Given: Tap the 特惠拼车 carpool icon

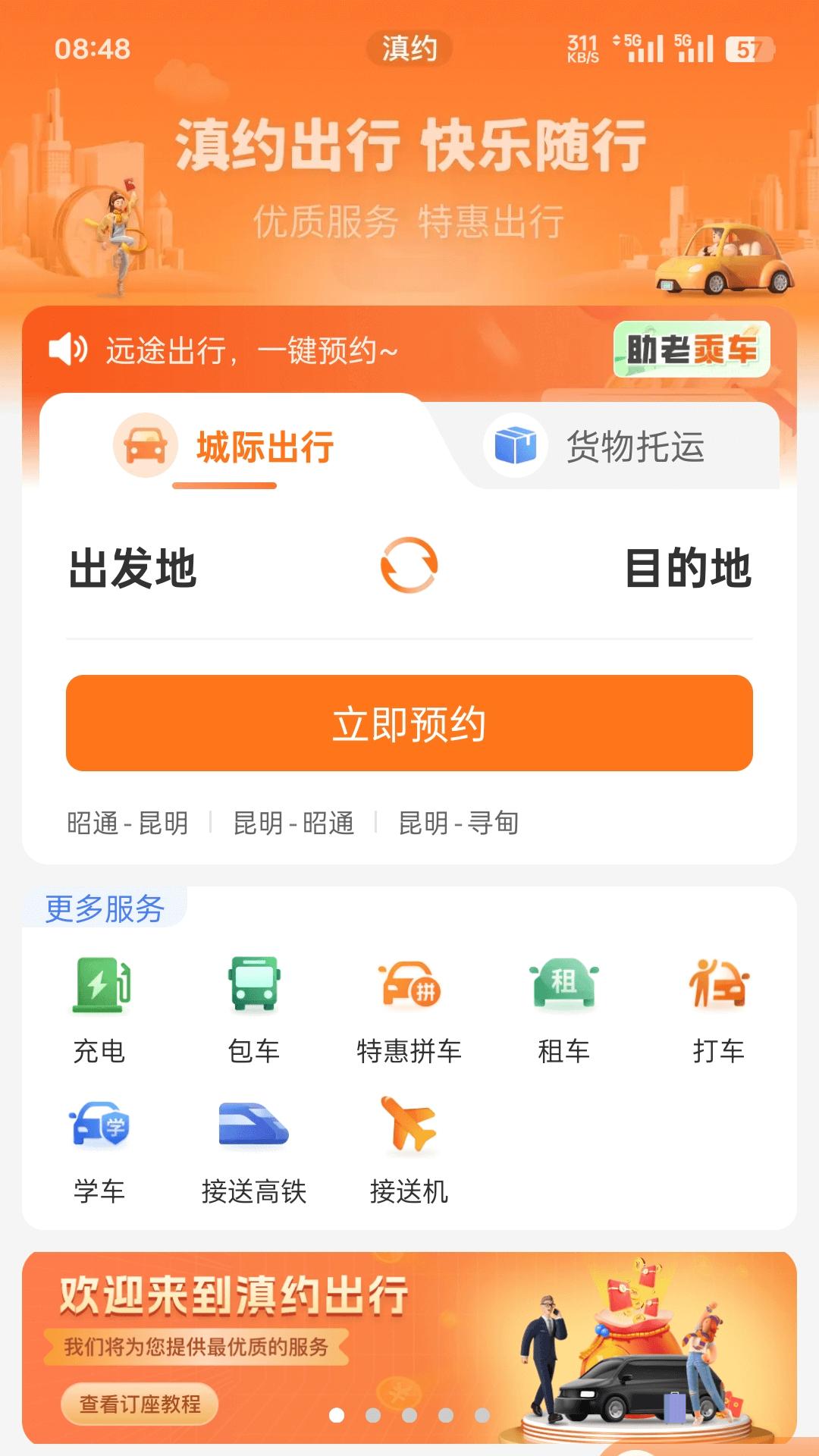Looking at the screenshot, I should click(x=409, y=1001).
